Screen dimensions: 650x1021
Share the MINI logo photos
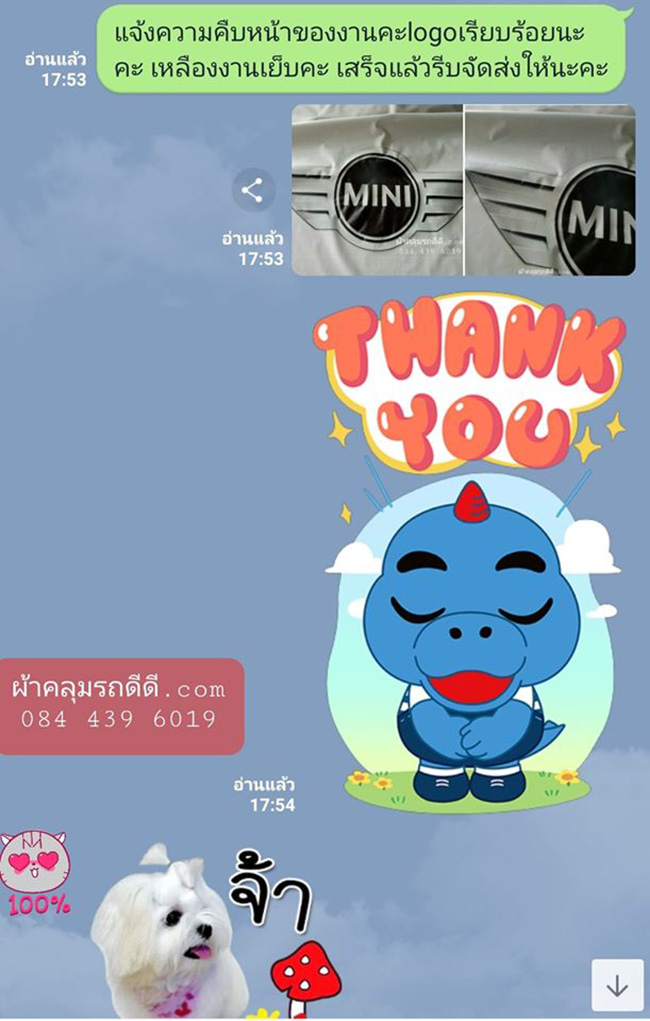click(253, 191)
